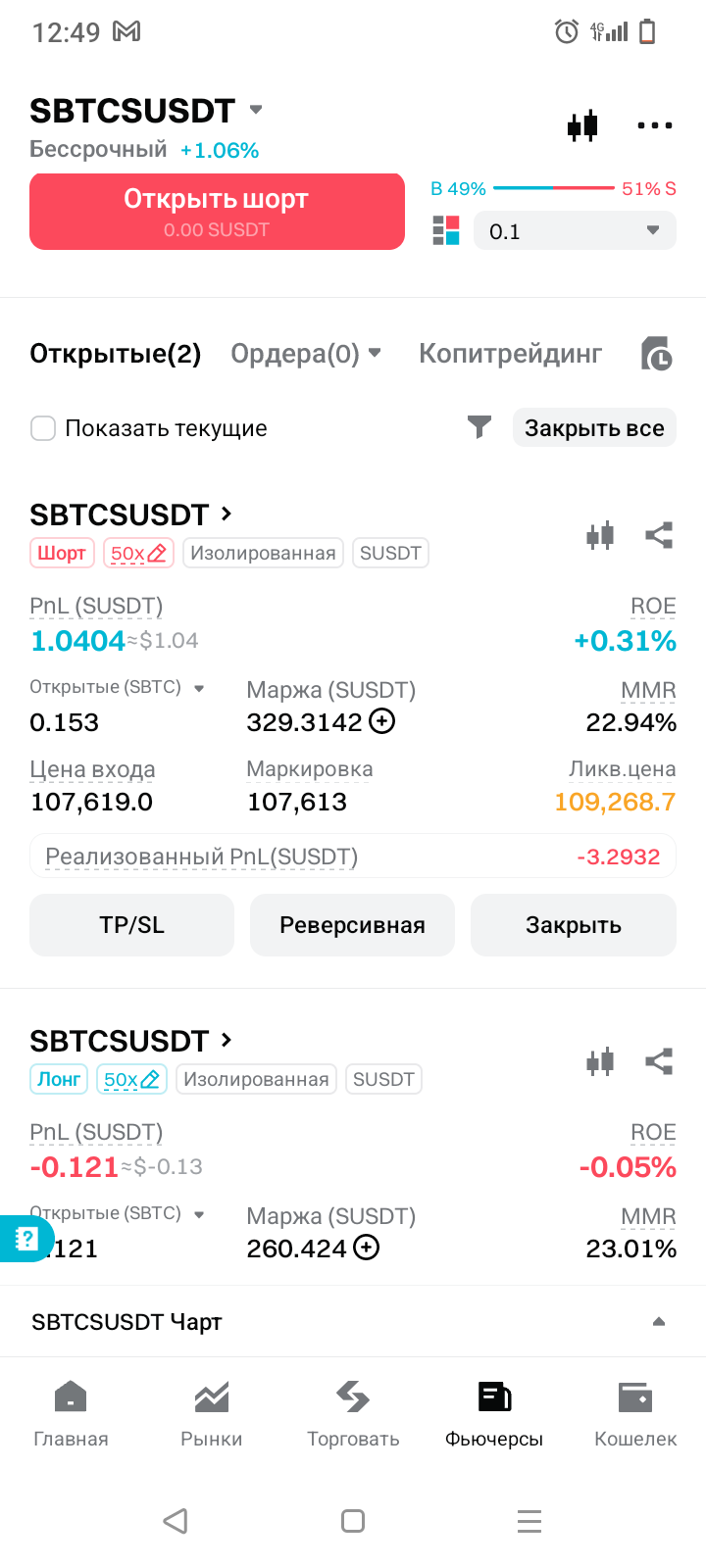Share the Шорт position
The image size is (706, 1568).
click(659, 535)
